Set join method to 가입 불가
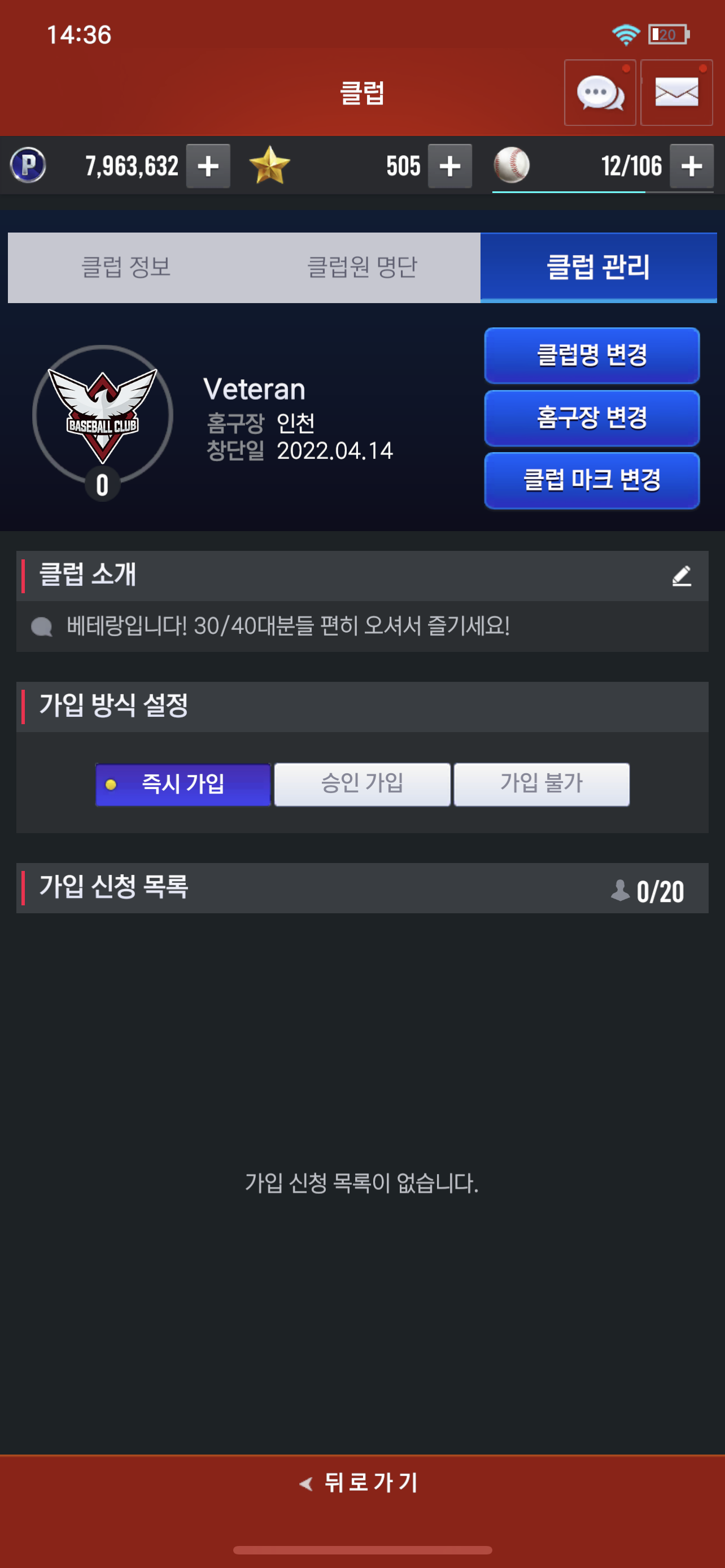 [x=541, y=784]
